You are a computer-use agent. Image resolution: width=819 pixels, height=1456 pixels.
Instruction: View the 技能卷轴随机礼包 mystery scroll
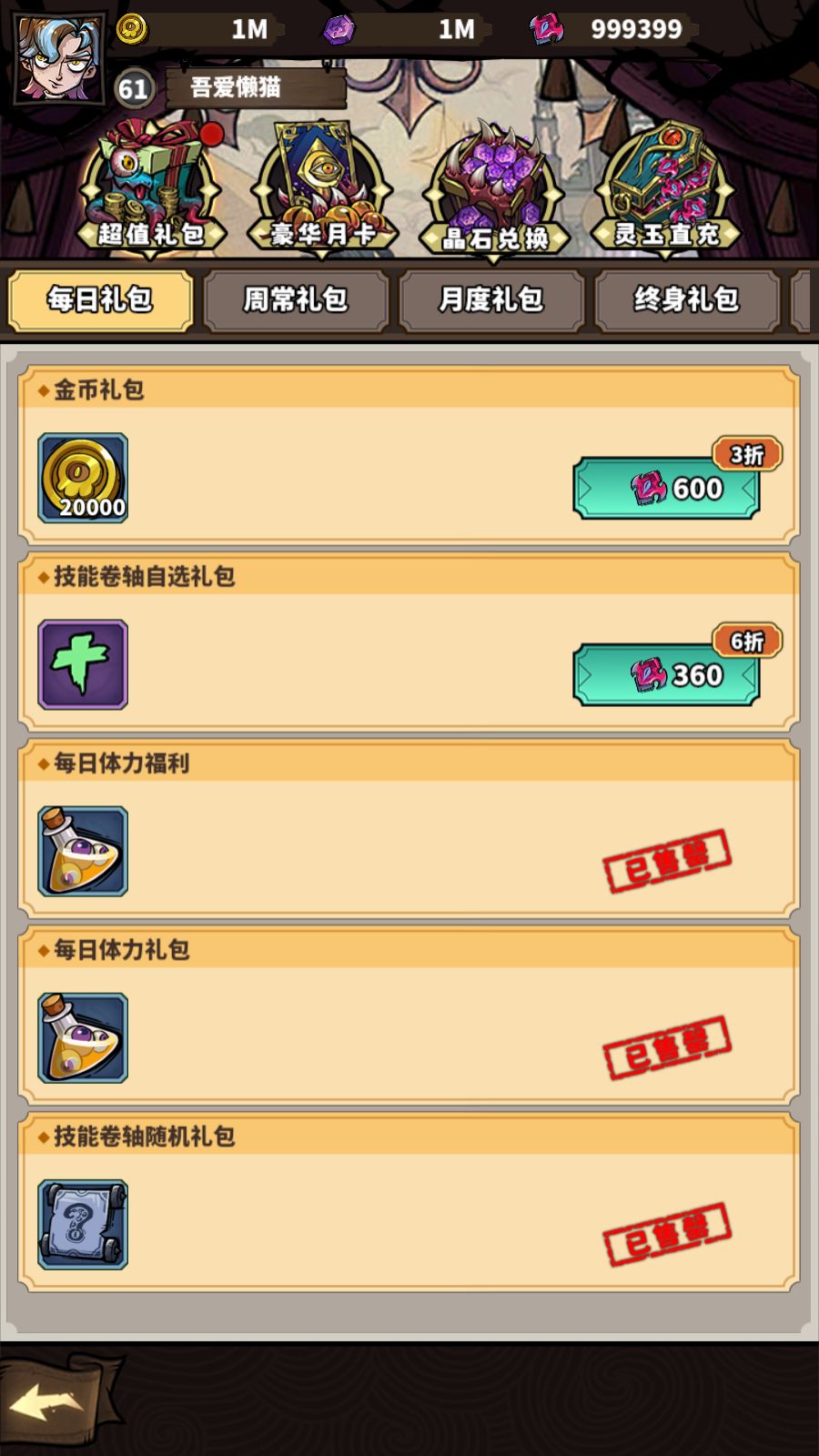click(83, 1225)
